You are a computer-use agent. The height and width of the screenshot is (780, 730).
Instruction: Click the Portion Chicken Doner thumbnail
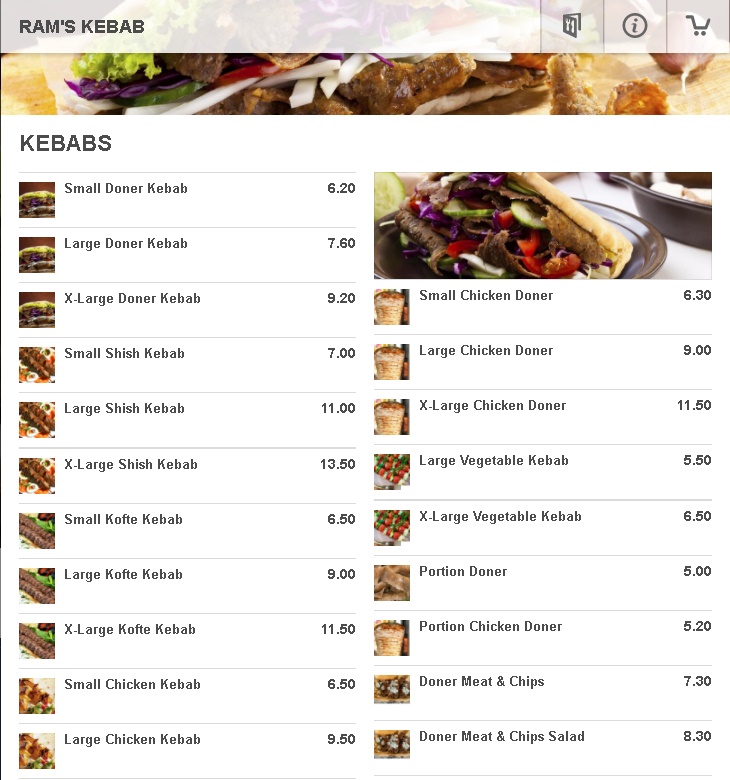coord(392,637)
